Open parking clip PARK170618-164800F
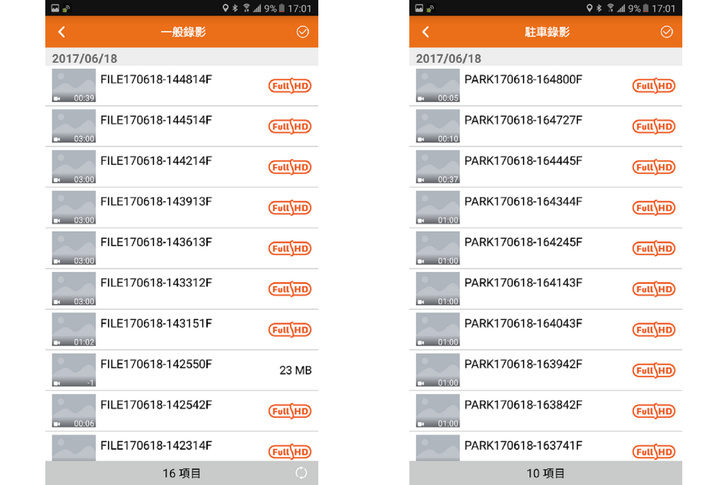Viewport: 728px width, 485px height. [523, 79]
